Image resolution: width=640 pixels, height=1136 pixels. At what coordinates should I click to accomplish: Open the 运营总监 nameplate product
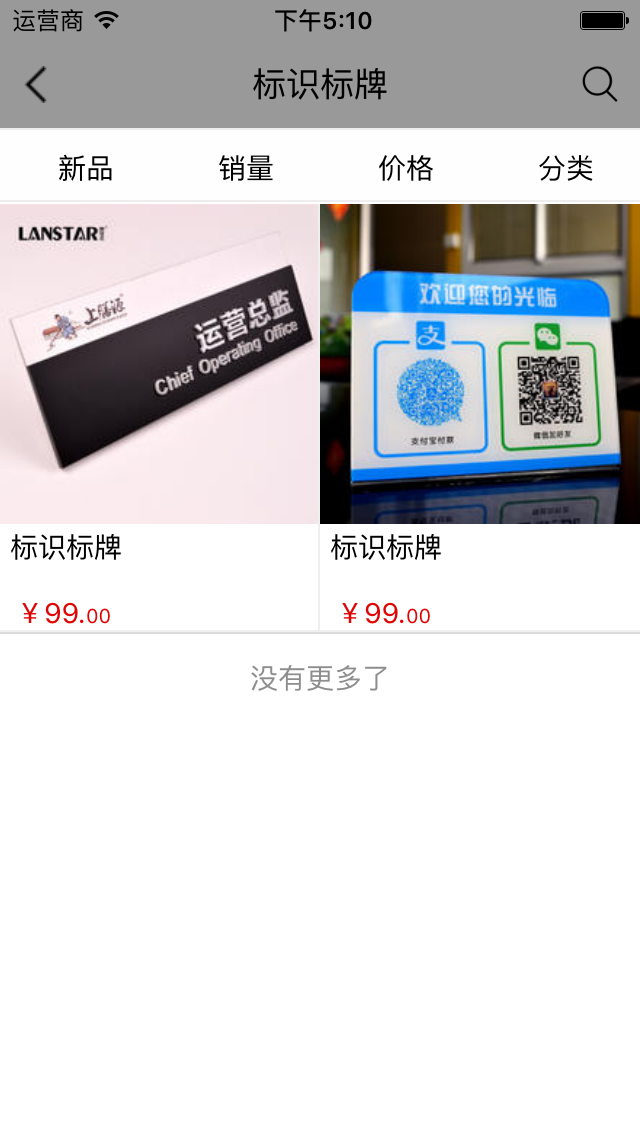click(x=159, y=364)
